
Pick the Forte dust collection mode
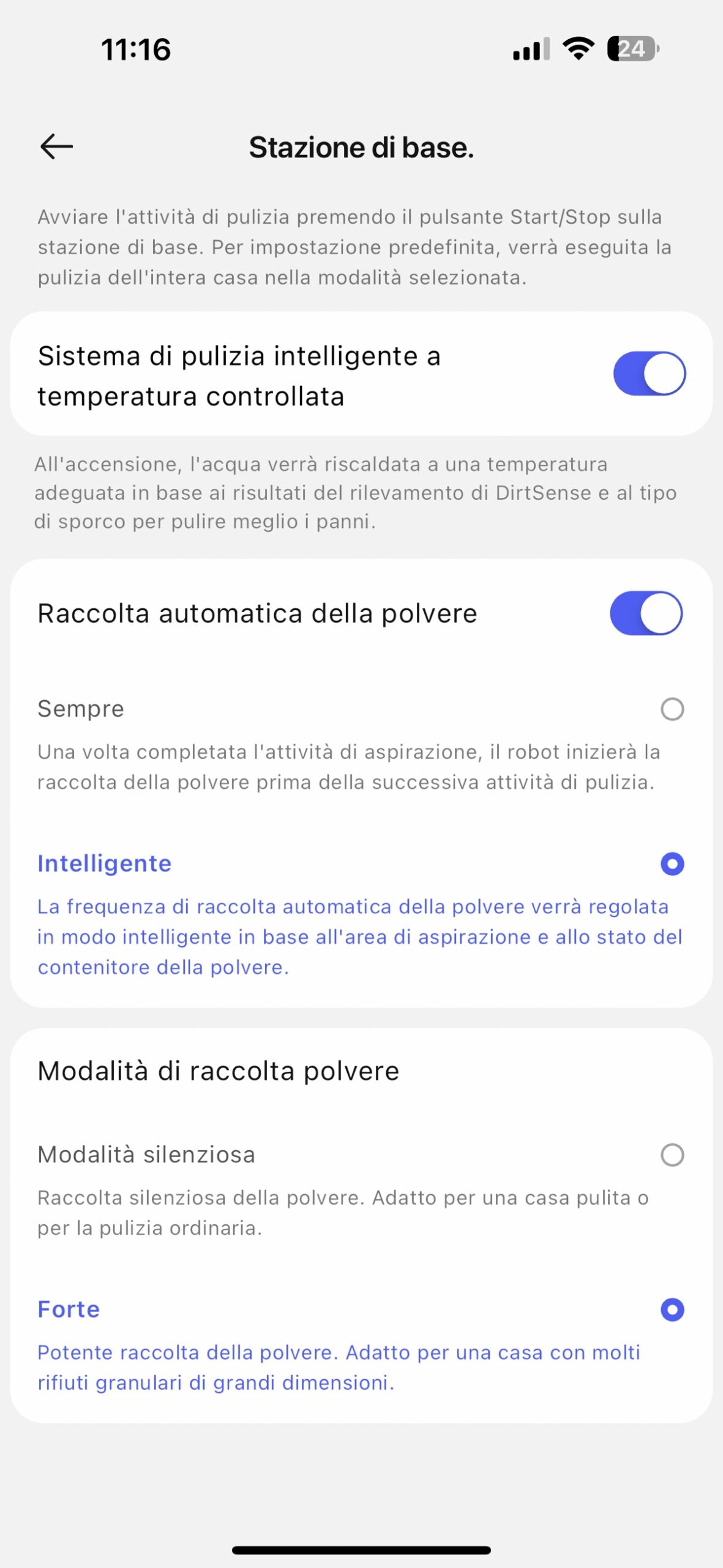tap(672, 1310)
